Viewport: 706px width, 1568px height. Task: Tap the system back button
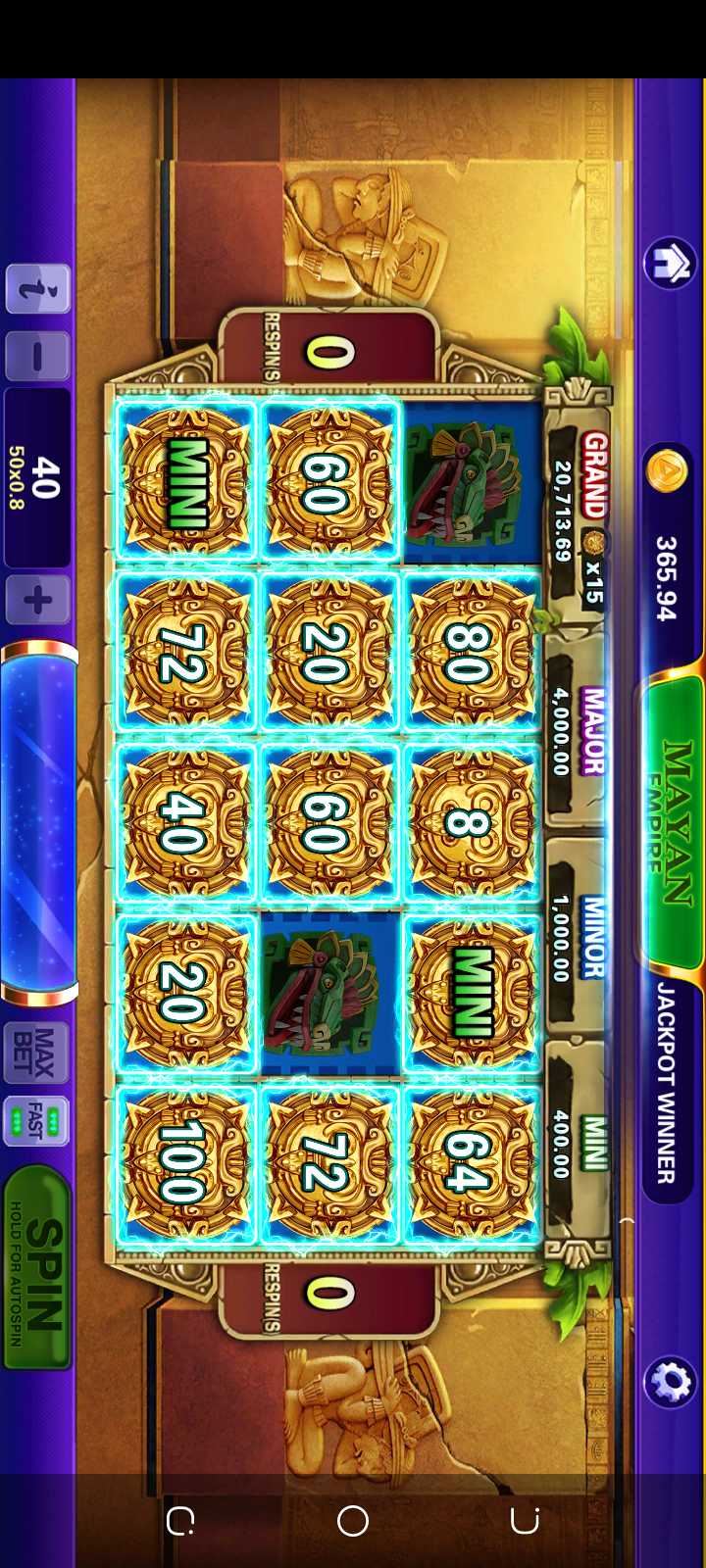525,1521
